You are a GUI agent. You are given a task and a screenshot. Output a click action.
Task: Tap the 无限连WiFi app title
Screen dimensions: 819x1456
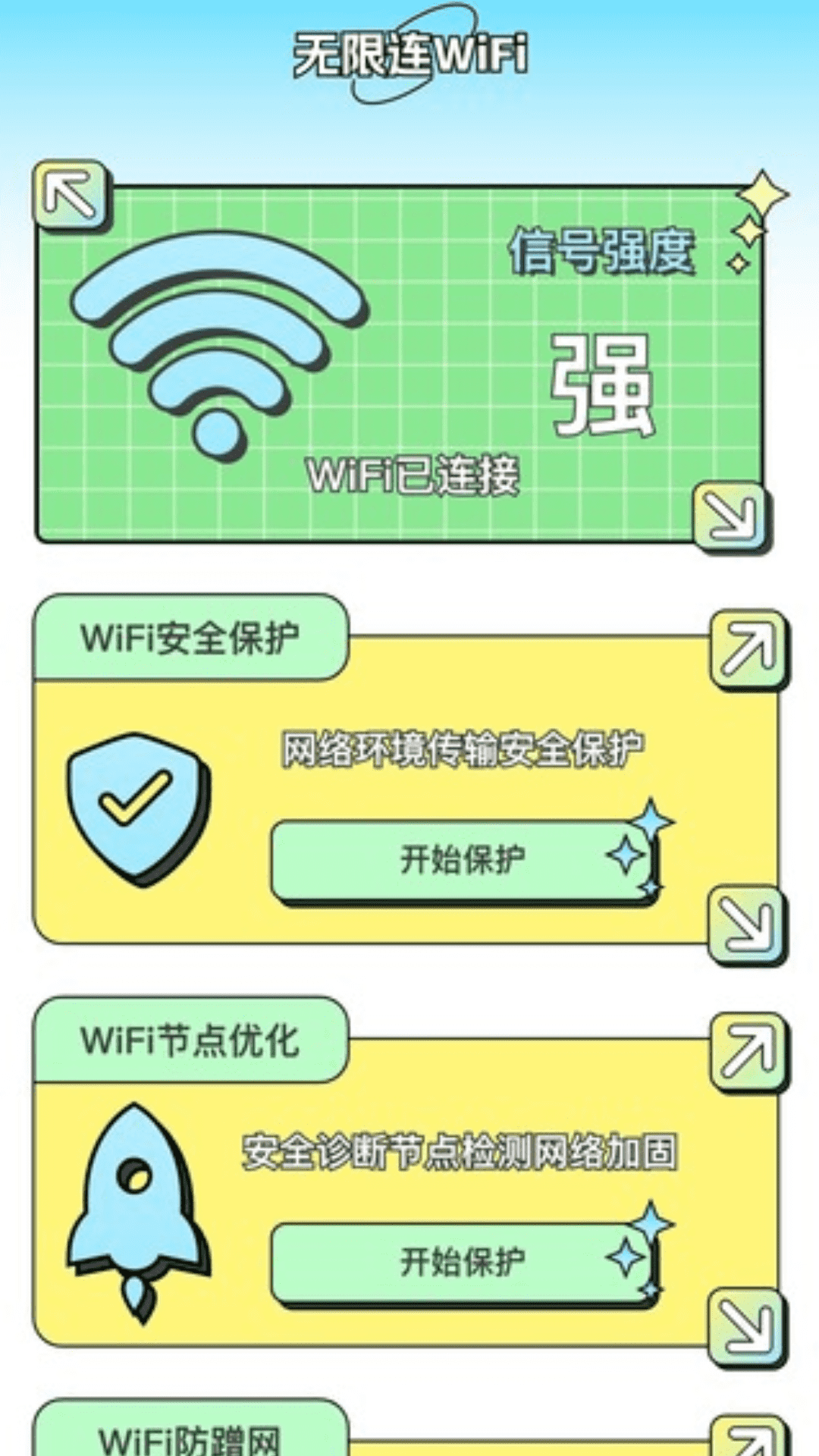pos(409,49)
